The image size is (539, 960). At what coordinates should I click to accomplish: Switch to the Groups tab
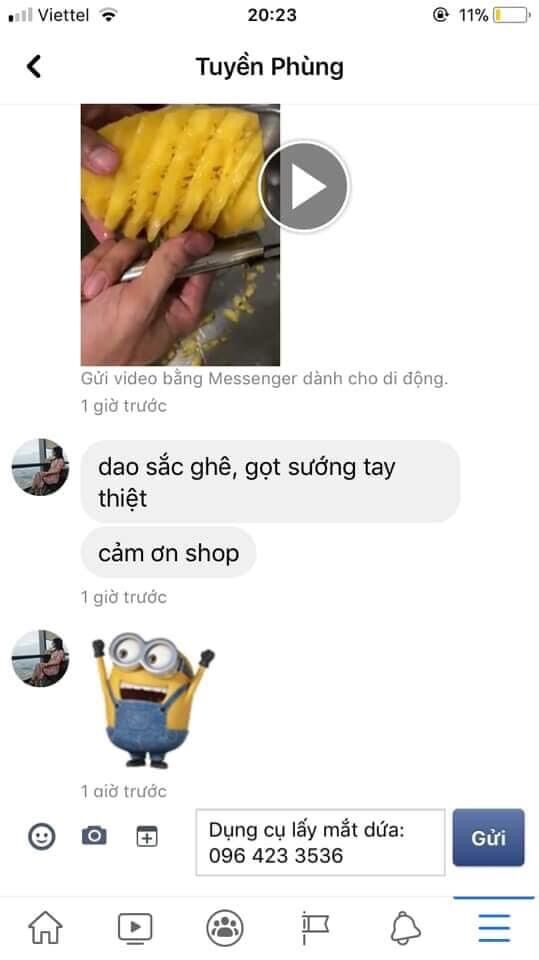click(225, 928)
